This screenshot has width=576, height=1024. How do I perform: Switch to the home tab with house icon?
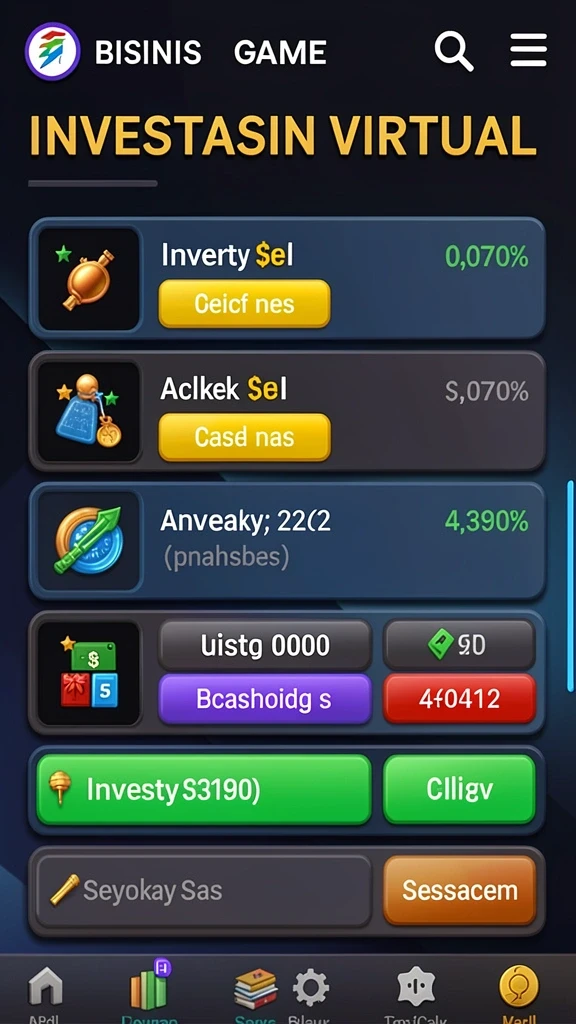46,987
